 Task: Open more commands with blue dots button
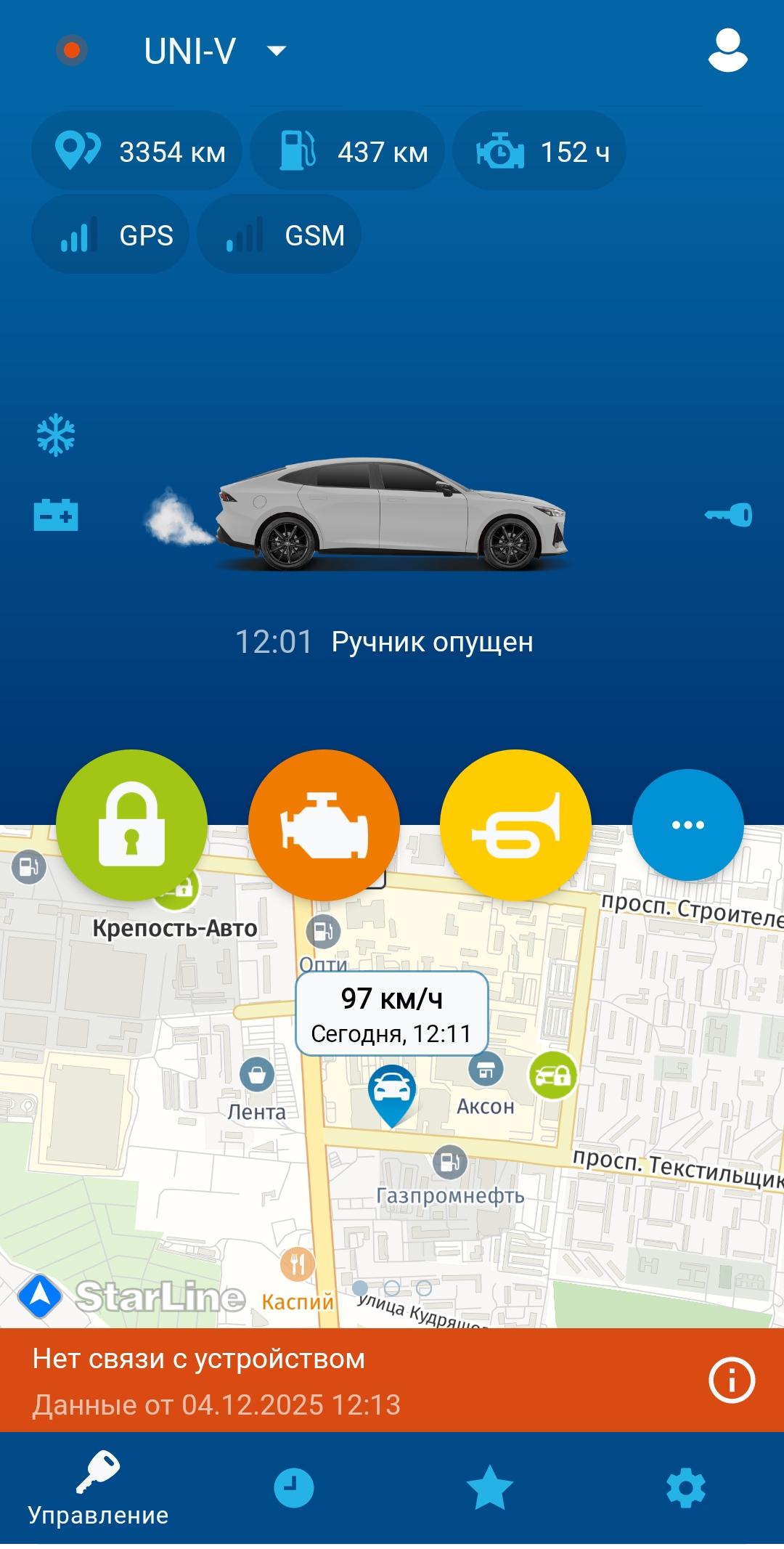pyautogui.click(x=687, y=825)
